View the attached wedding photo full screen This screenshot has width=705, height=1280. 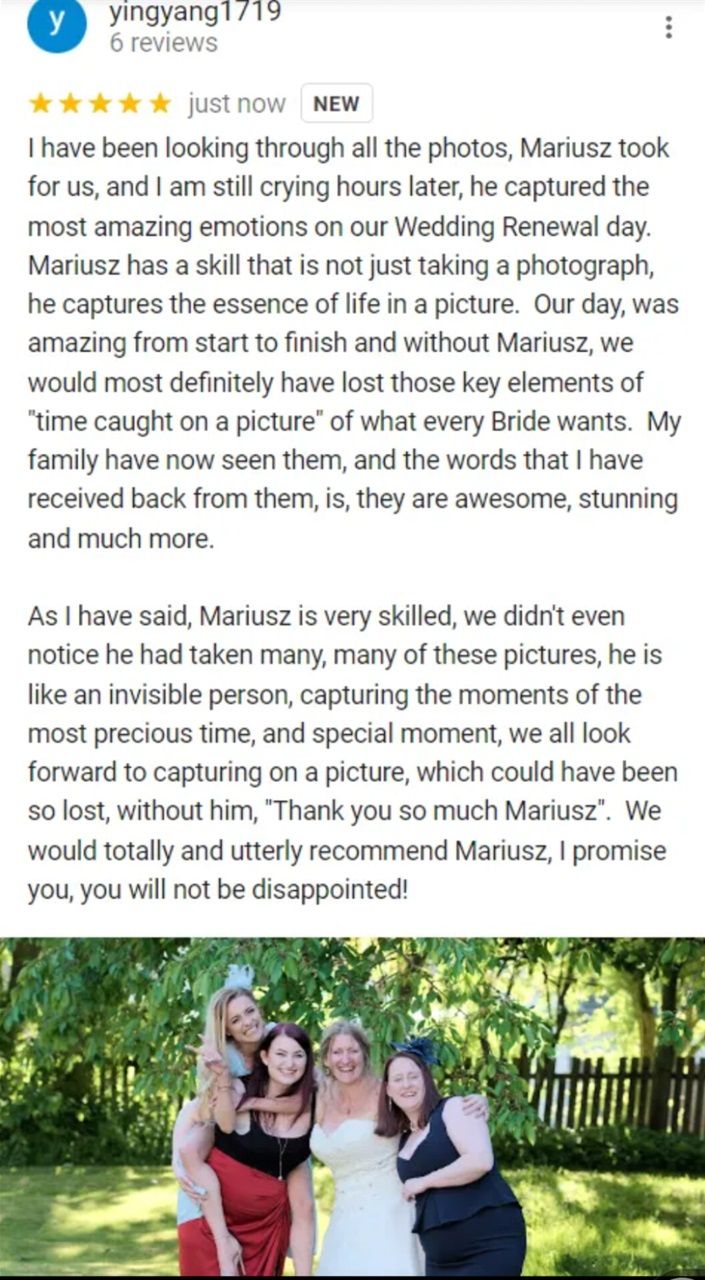pyautogui.click(x=352, y=1107)
